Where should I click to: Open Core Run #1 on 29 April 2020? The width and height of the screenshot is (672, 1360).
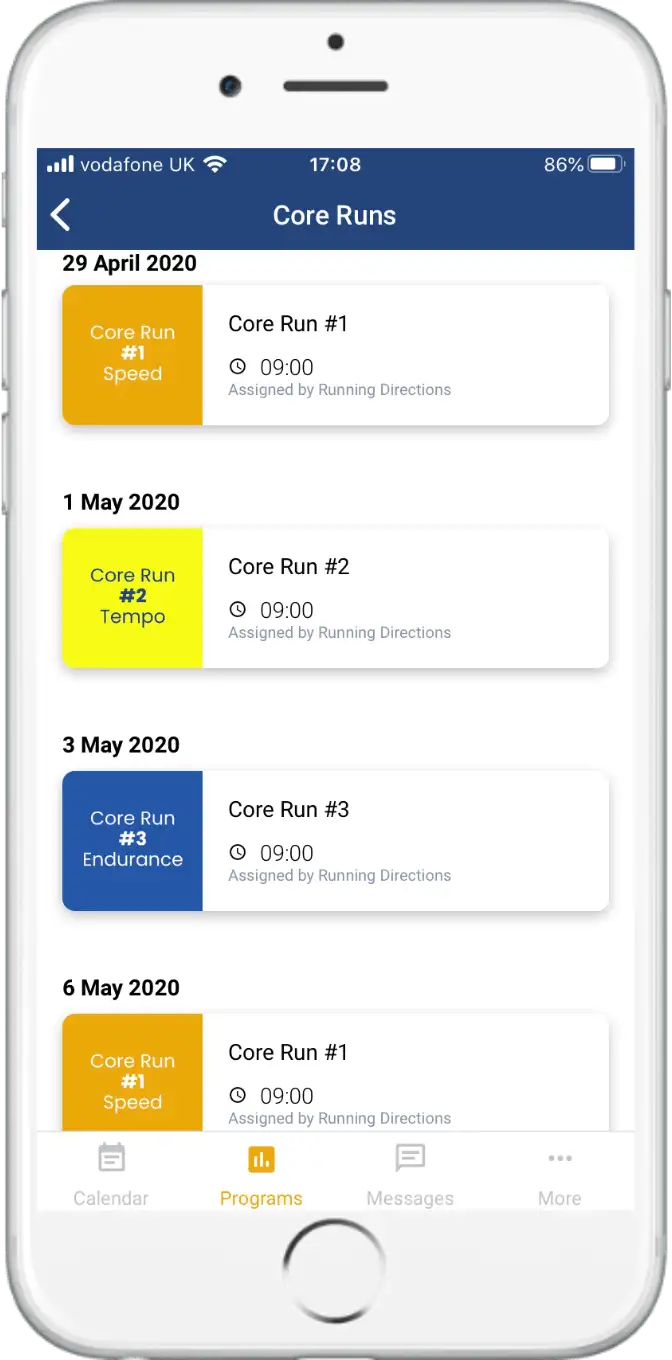tap(335, 355)
